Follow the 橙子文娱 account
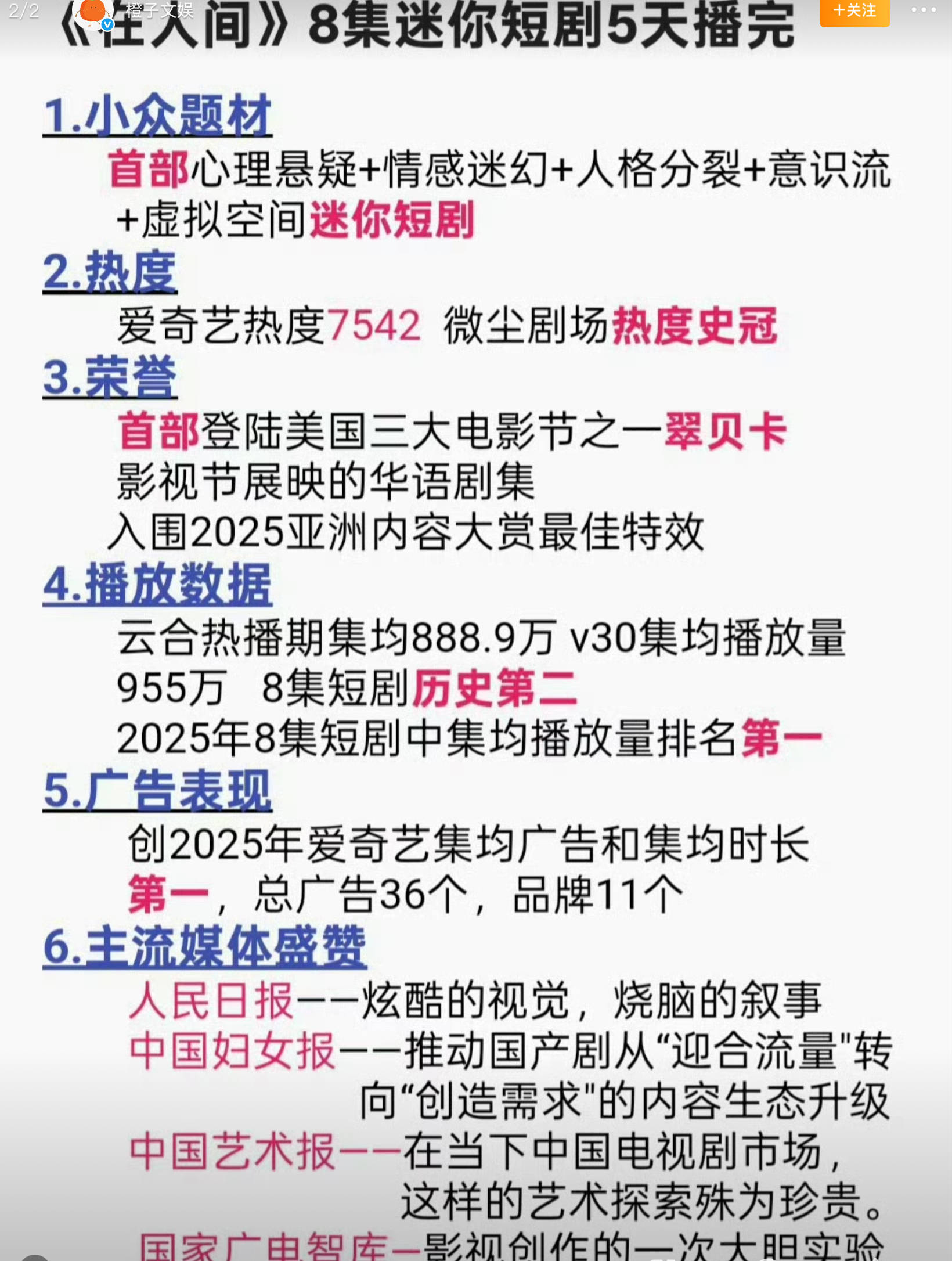The height and width of the screenshot is (1261, 952). (854, 12)
